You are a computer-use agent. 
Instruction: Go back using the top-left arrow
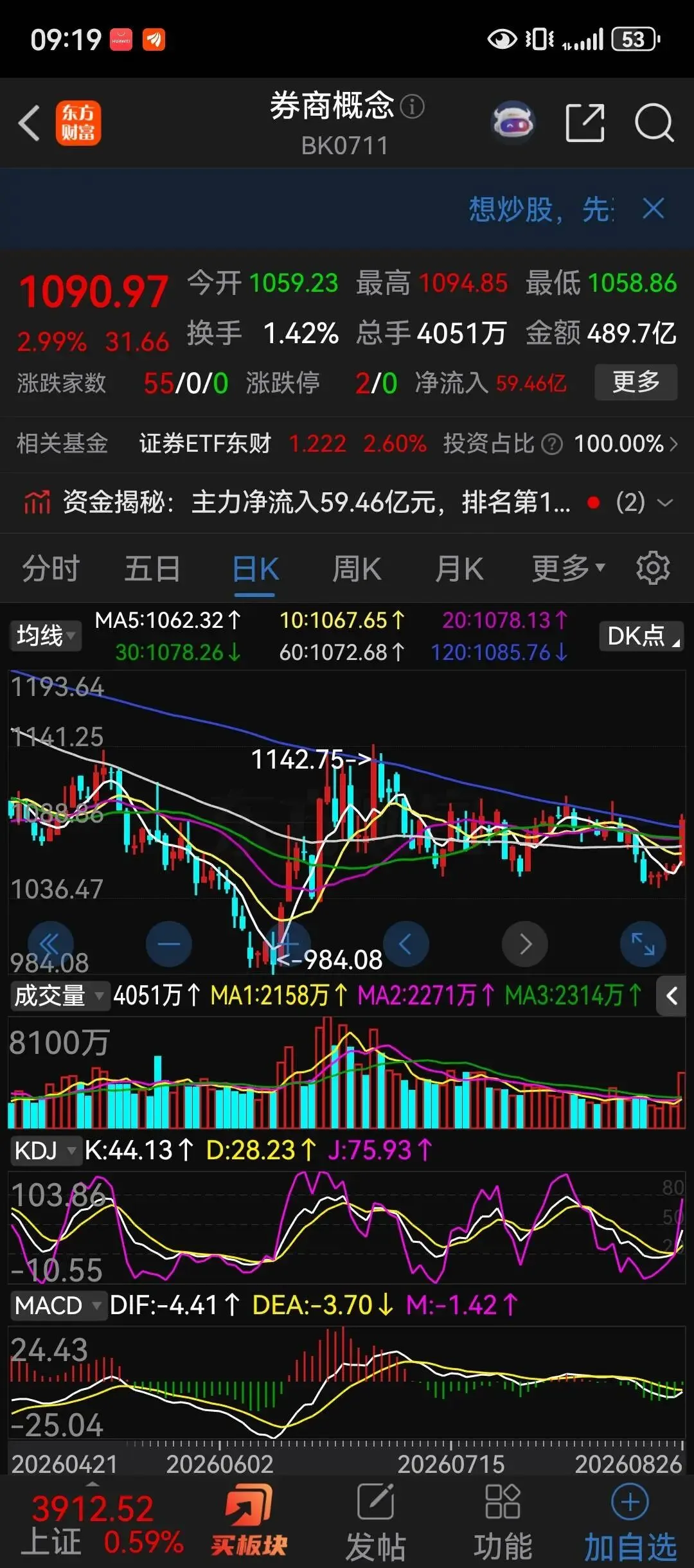coord(30,122)
